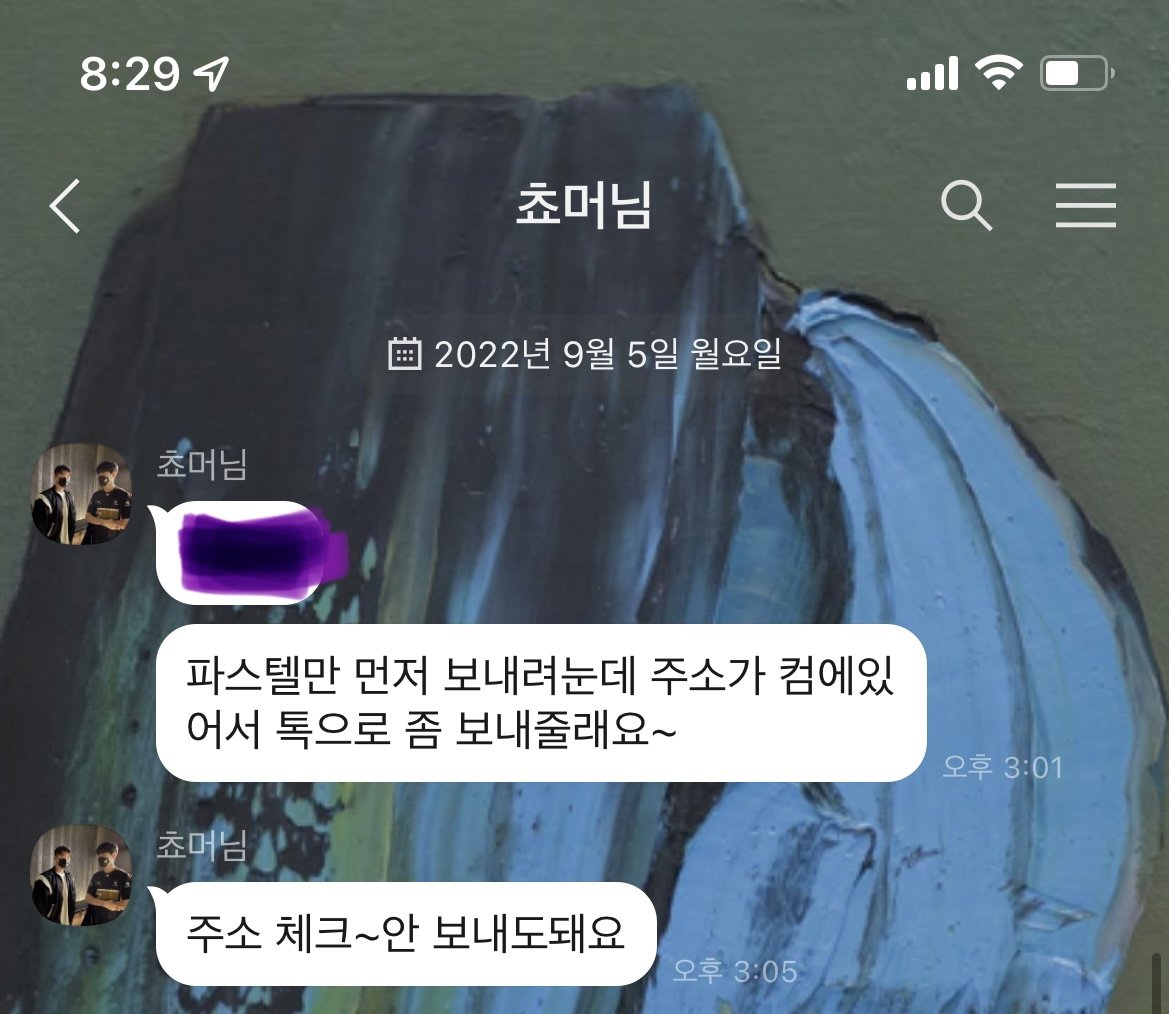Open search in this chat
Screen dimensions: 1169x1014
point(966,207)
